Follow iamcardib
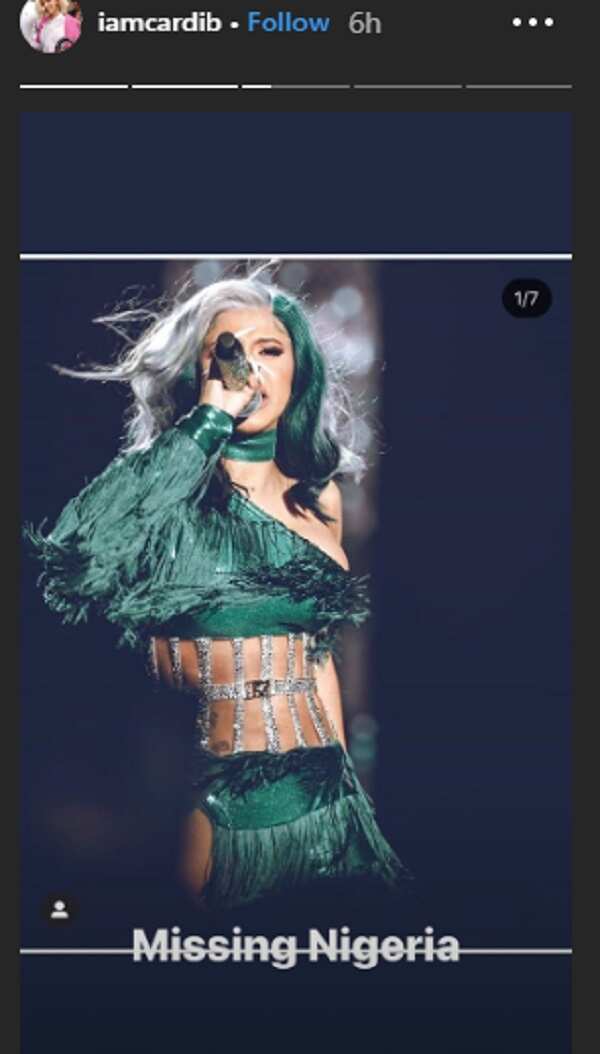The height and width of the screenshot is (1054, 600). click(x=288, y=22)
